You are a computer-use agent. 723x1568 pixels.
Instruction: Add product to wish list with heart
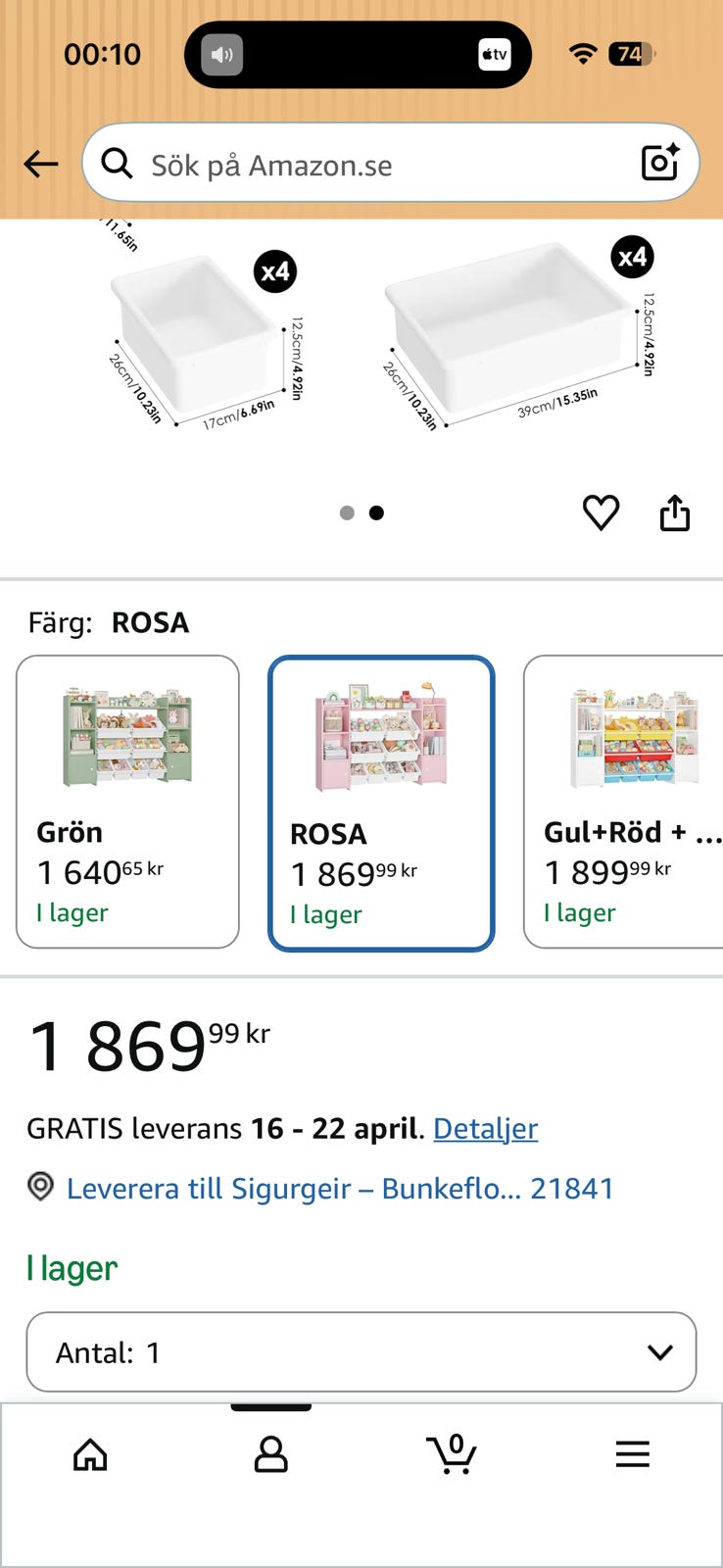[601, 513]
